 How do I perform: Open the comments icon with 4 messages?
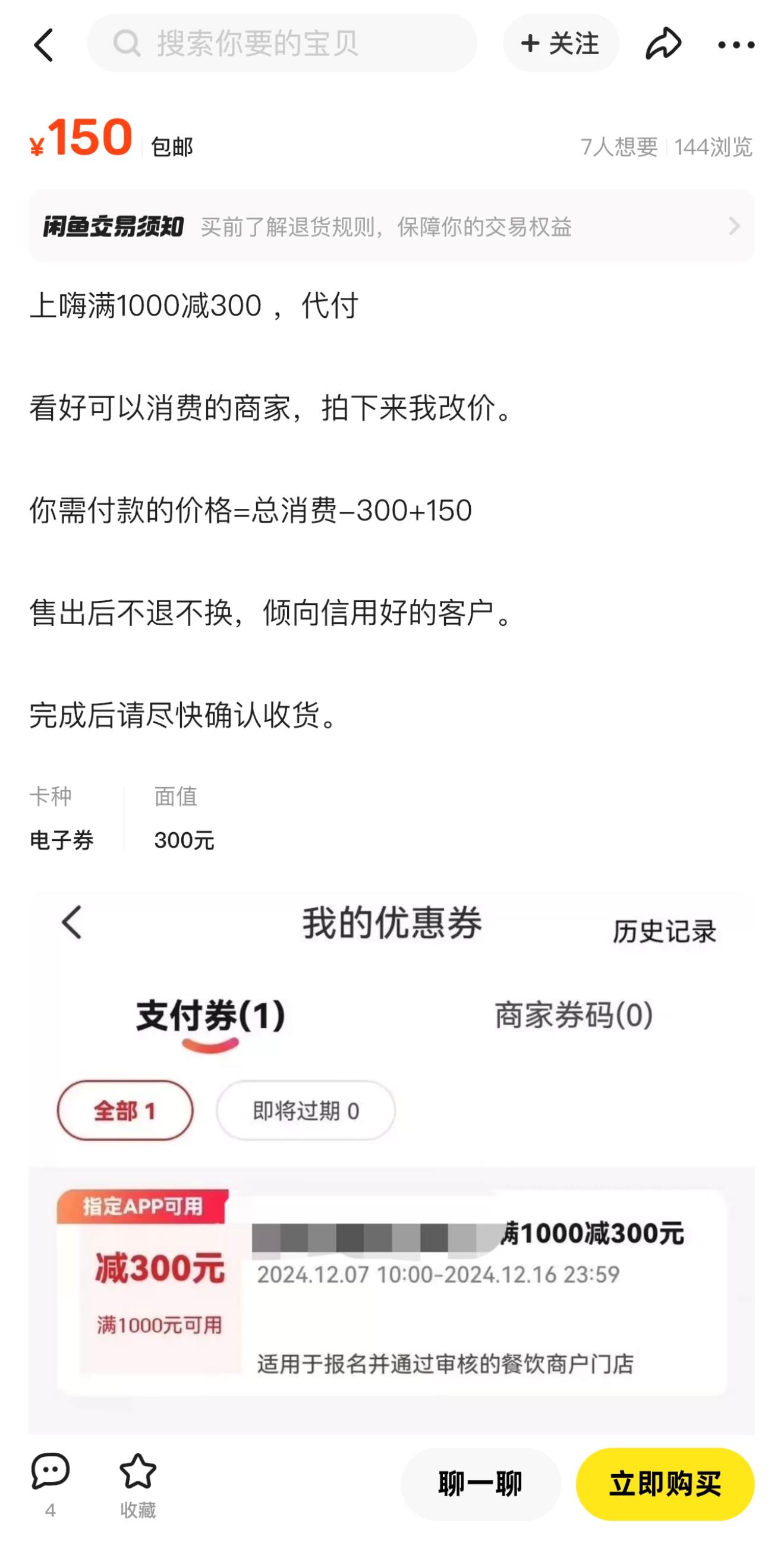(50, 1484)
